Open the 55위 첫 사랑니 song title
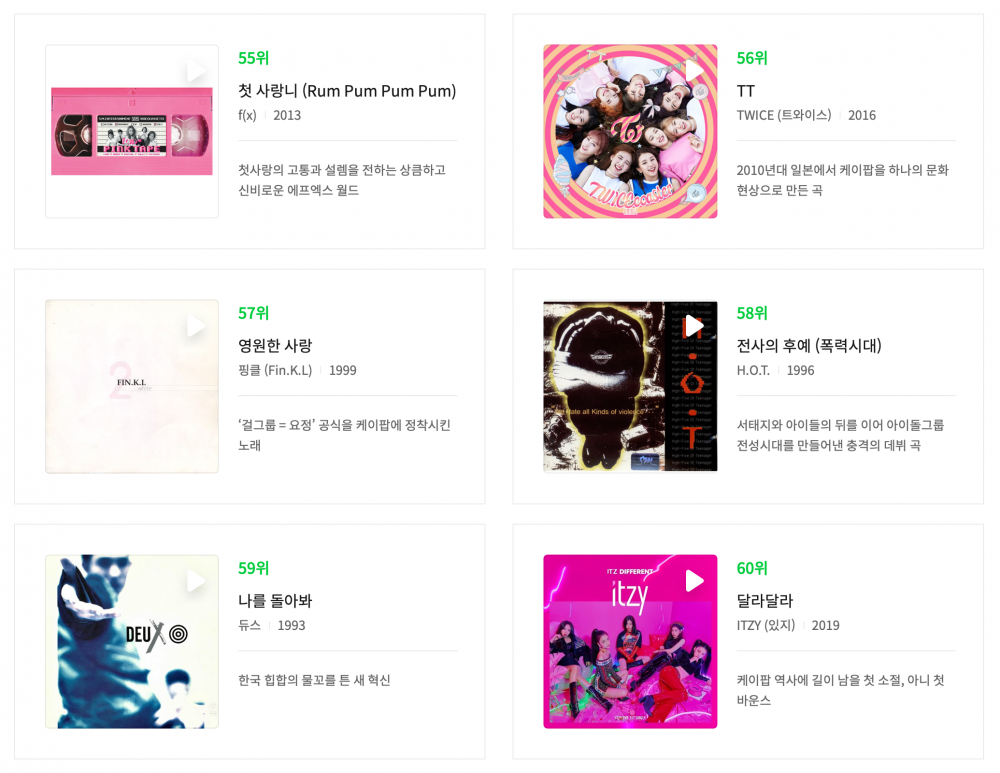 pos(346,91)
